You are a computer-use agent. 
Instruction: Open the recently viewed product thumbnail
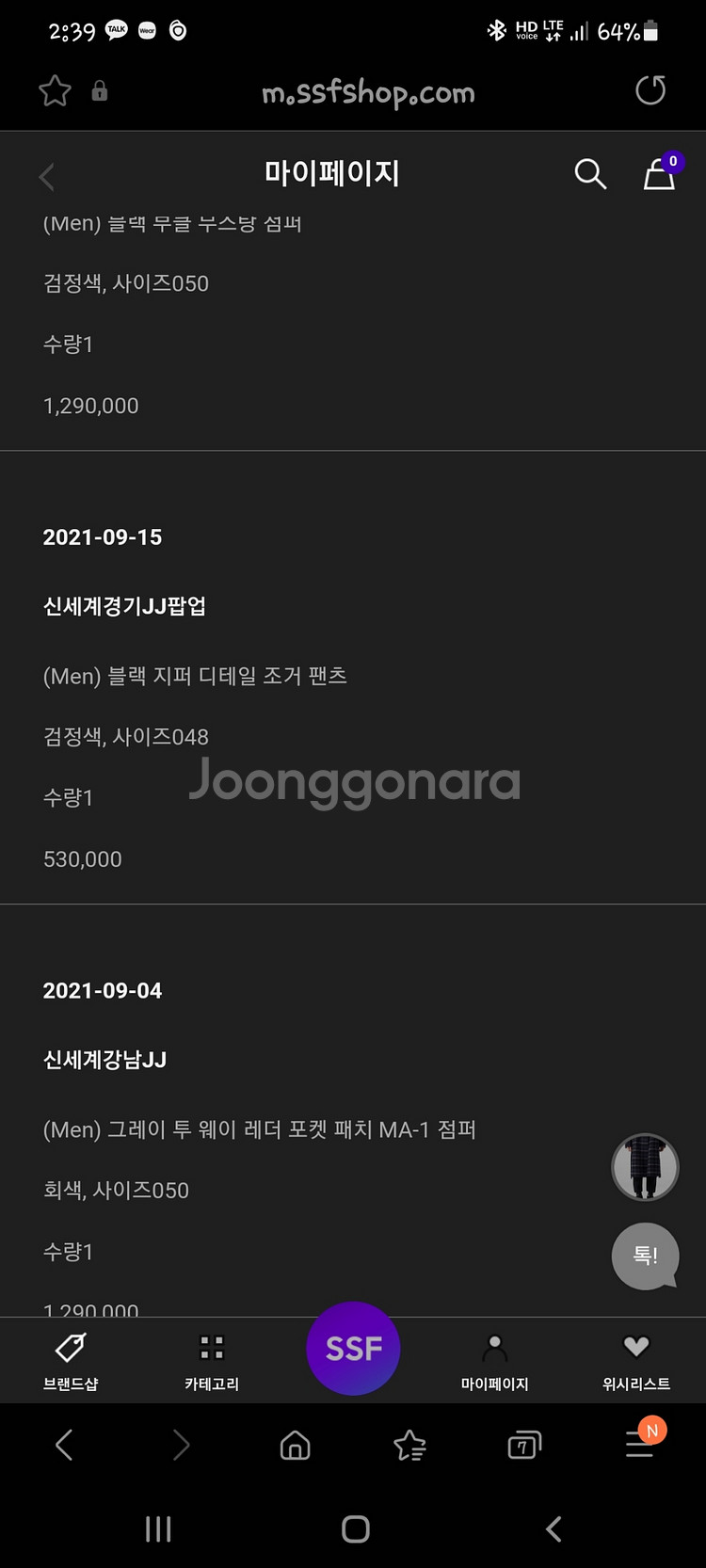(645, 1167)
